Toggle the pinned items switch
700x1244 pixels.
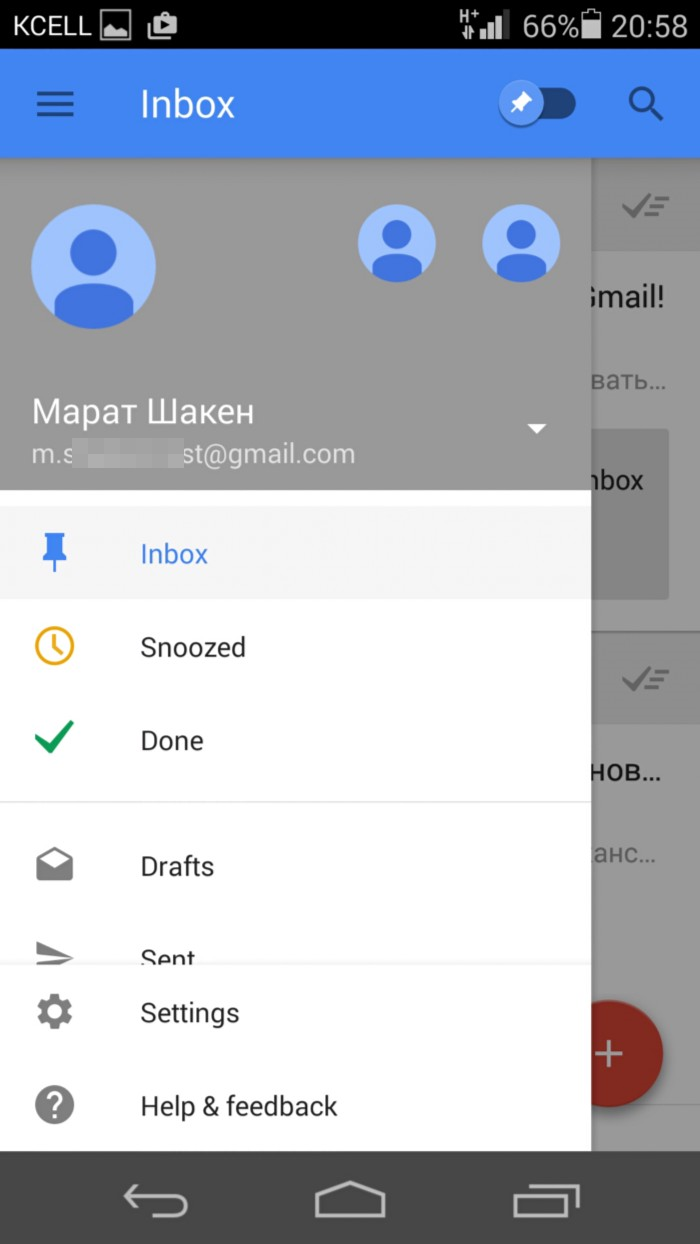coord(538,104)
